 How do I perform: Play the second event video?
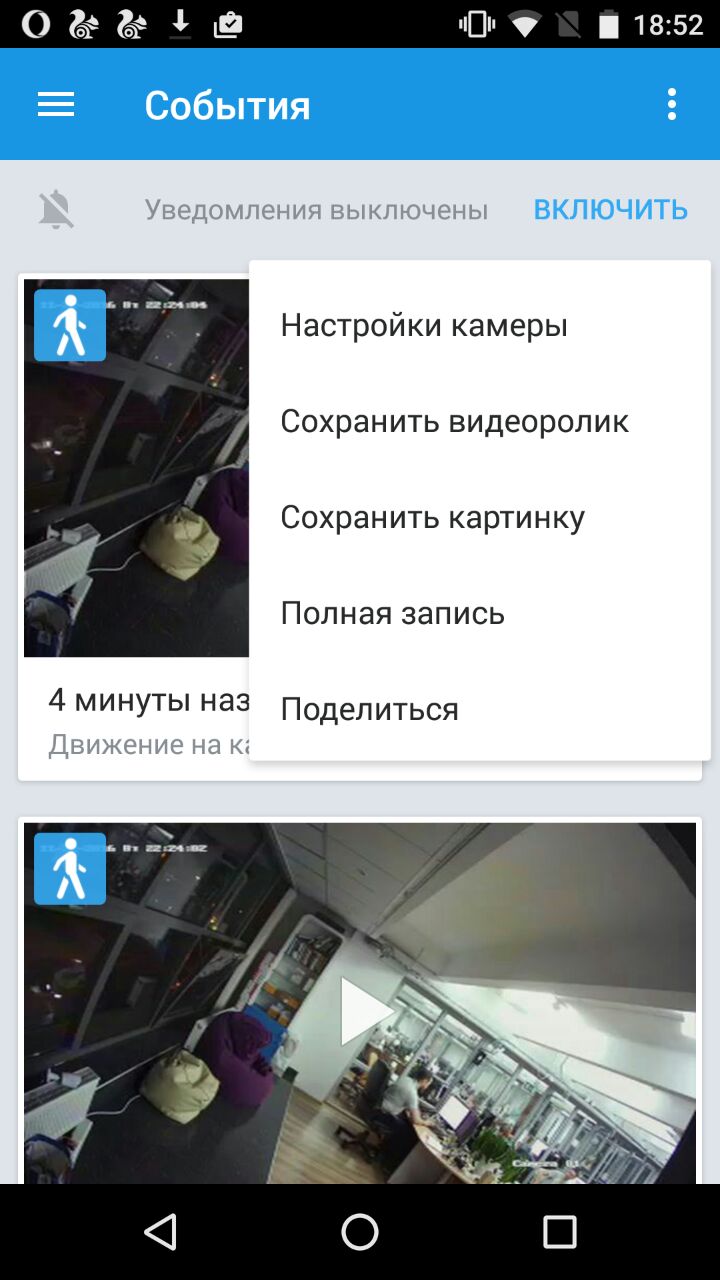click(x=364, y=1010)
